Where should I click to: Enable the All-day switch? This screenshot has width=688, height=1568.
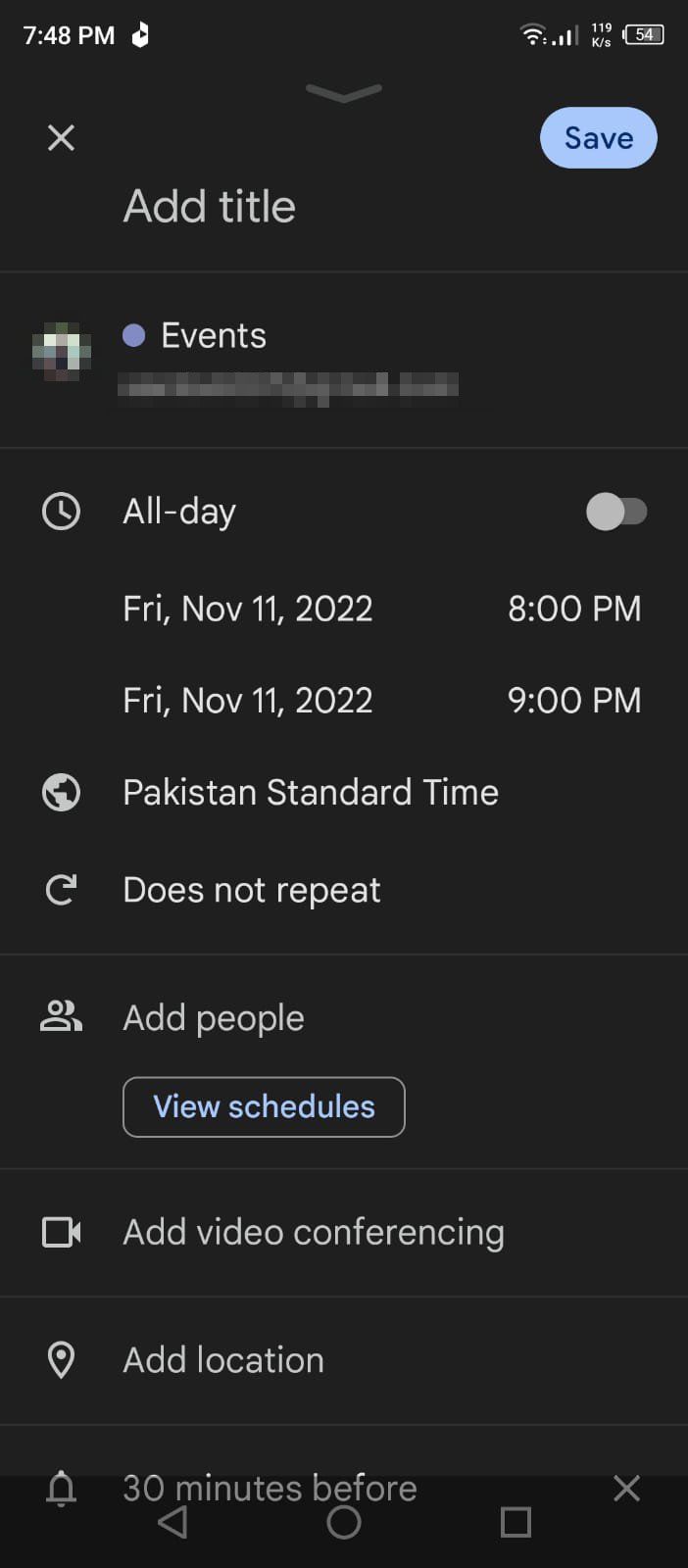click(x=616, y=512)
